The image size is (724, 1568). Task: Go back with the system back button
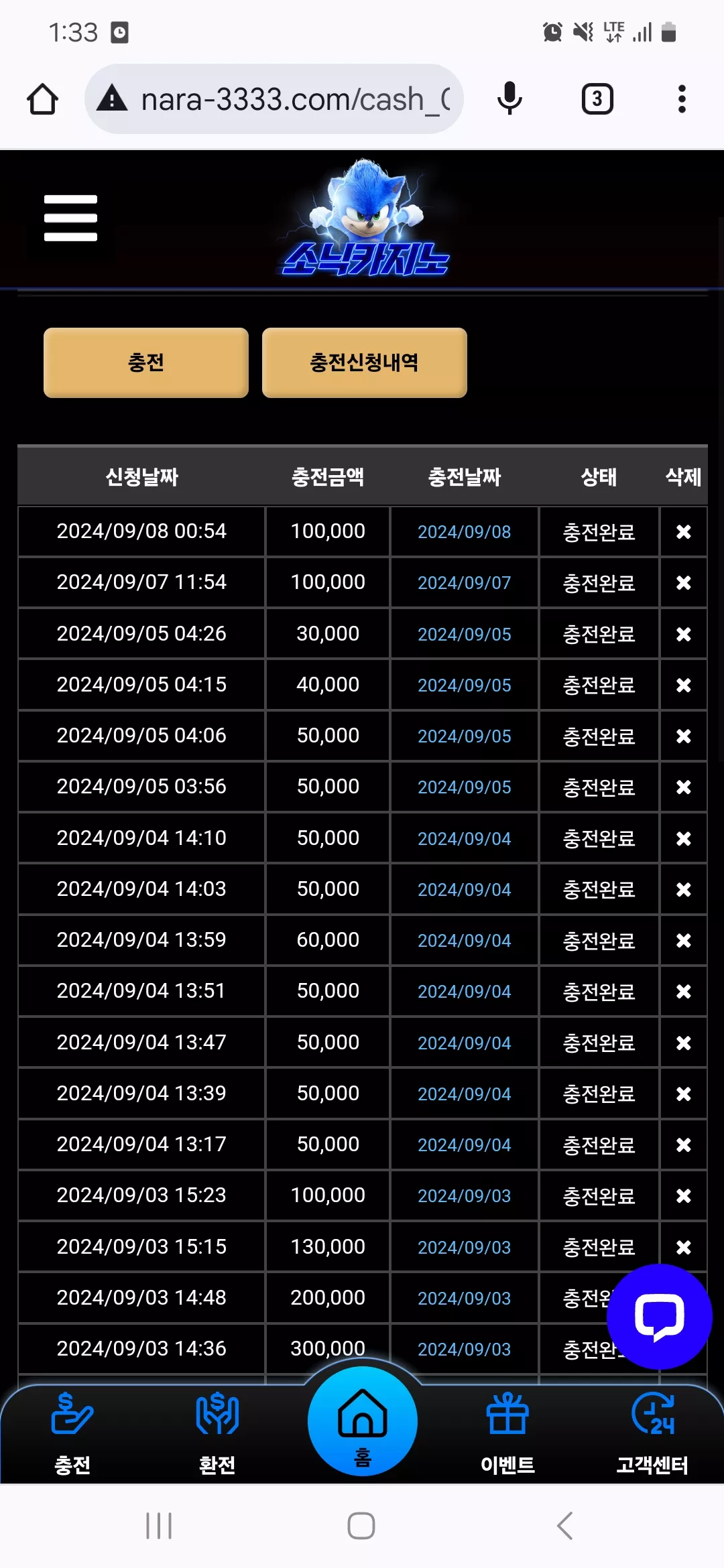(x=564, y=1526)
